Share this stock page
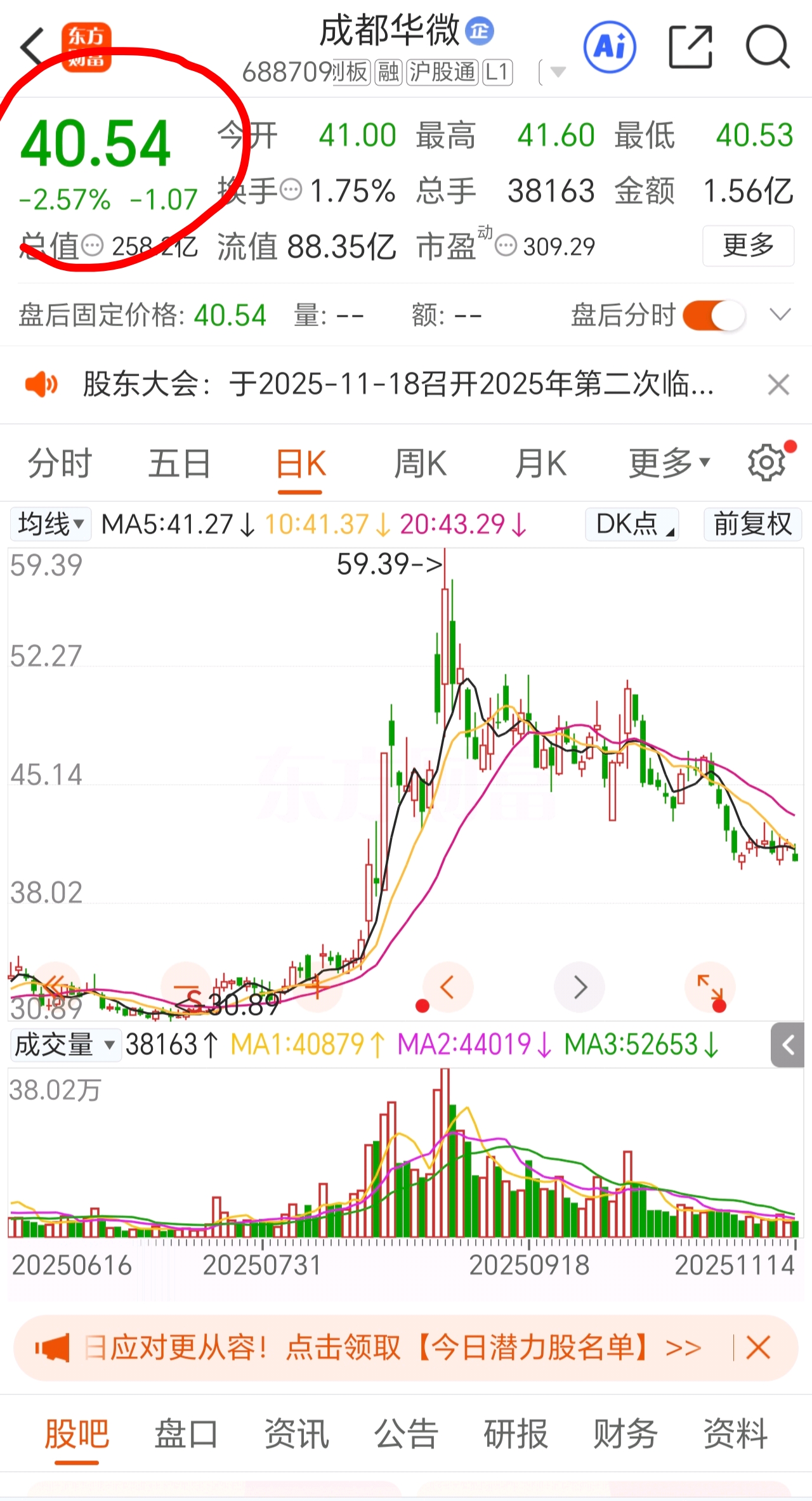 pyautogui.click(x=691, y=47)
